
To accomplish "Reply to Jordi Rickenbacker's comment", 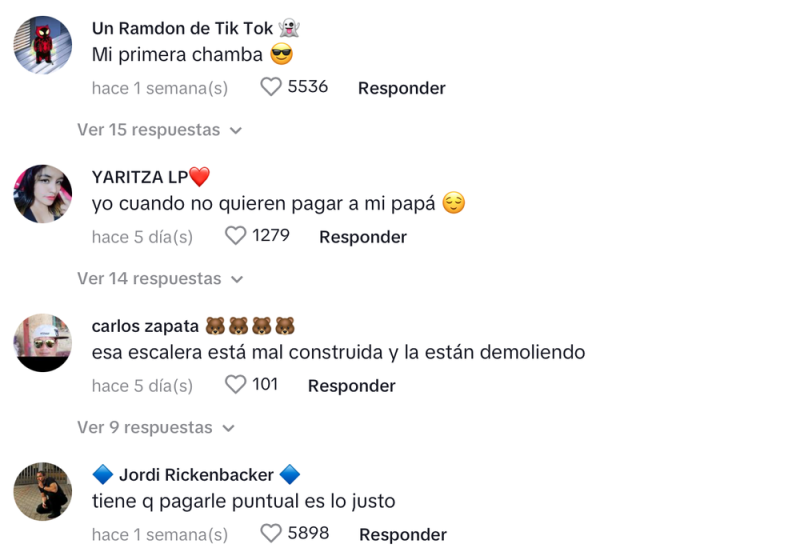I will (x=402, y=534).
